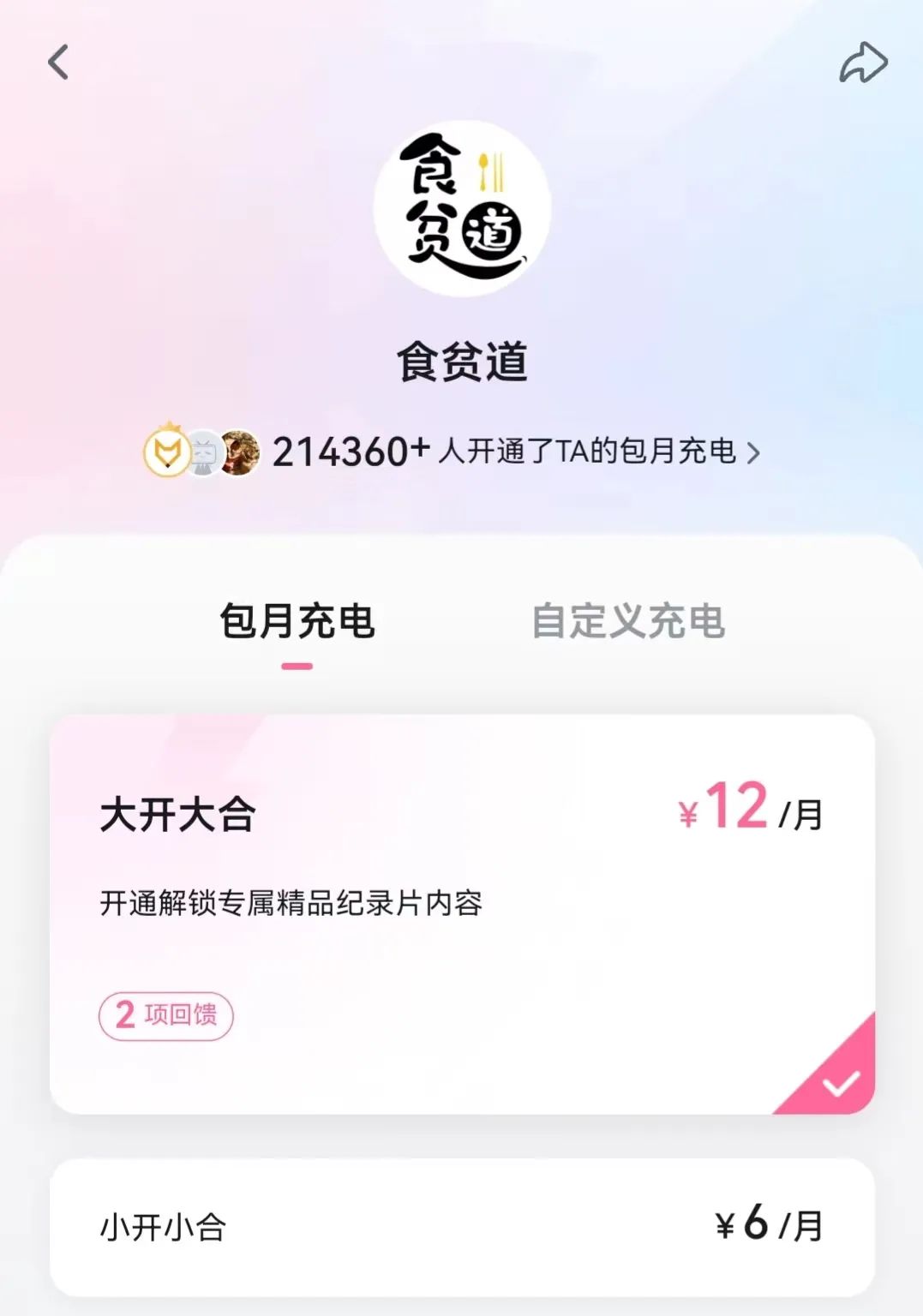Open 食贫道's profile avatar
This screenshot has height=1316, width=923.
coord(462,208)
